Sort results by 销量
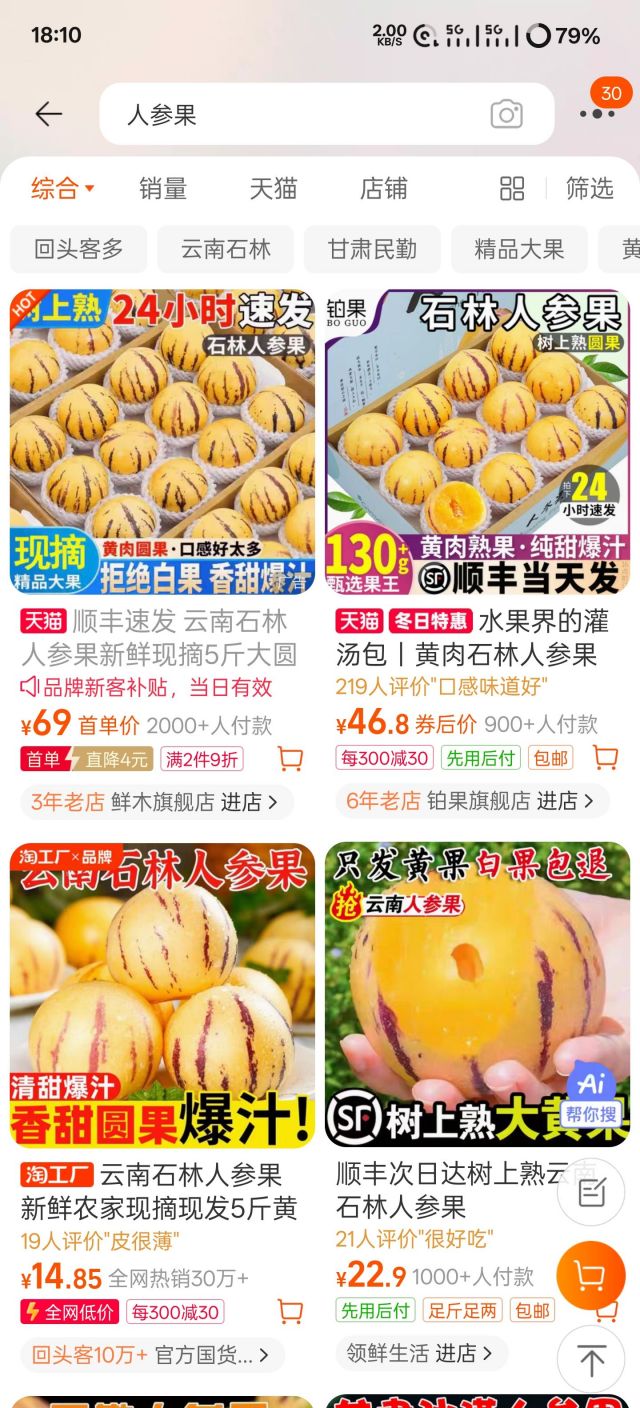 pos(163,188)
